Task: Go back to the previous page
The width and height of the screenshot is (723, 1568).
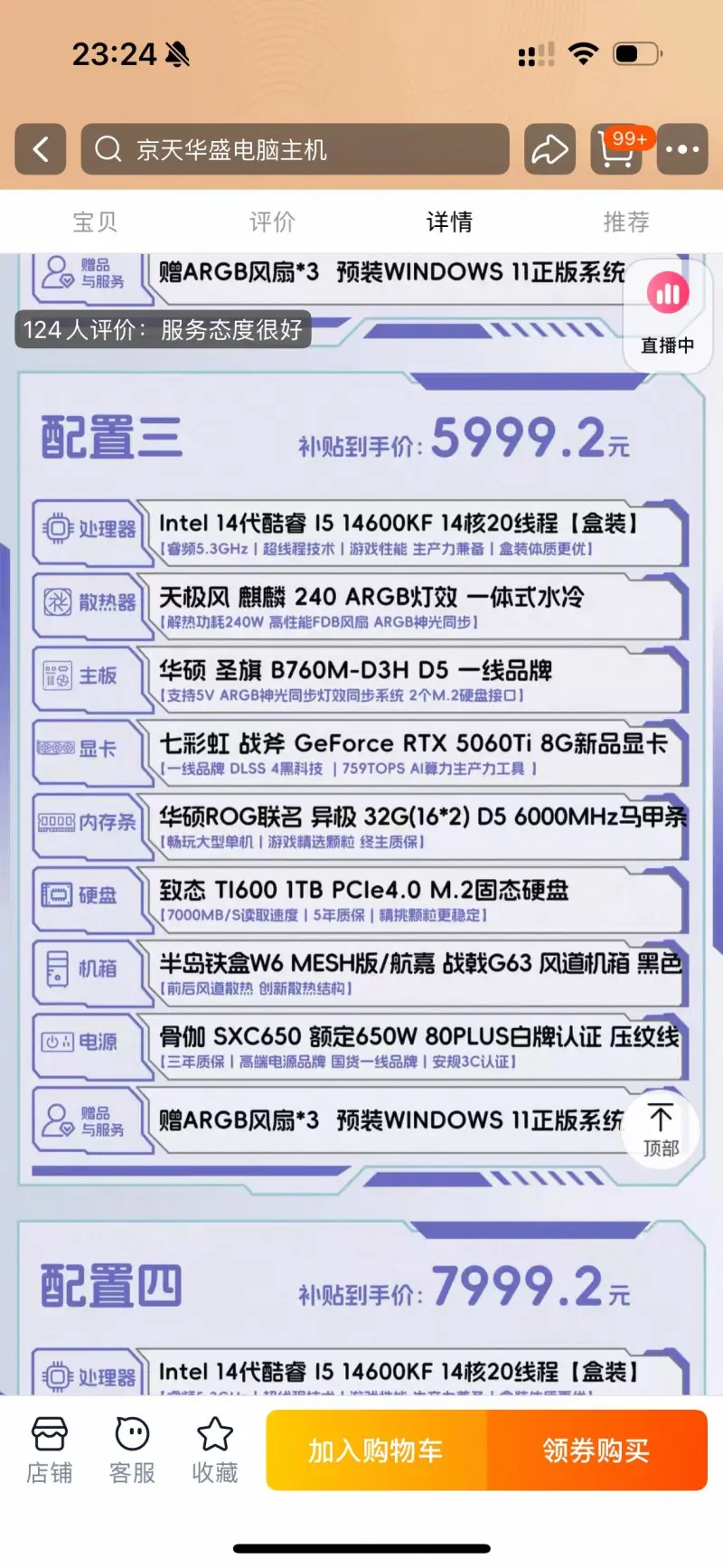Action: coord(41,149)
